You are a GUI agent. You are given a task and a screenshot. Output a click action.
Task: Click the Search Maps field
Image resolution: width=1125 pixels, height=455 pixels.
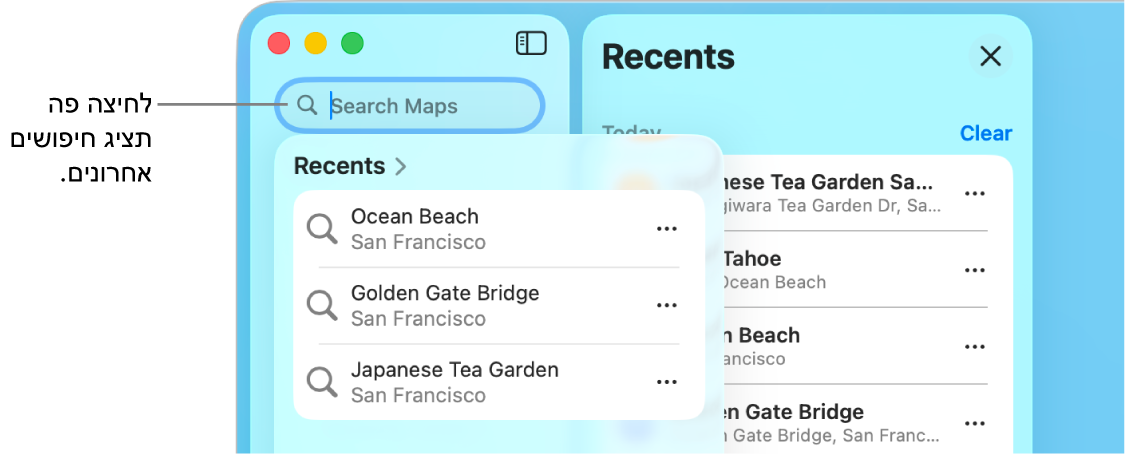coord(420,106)
